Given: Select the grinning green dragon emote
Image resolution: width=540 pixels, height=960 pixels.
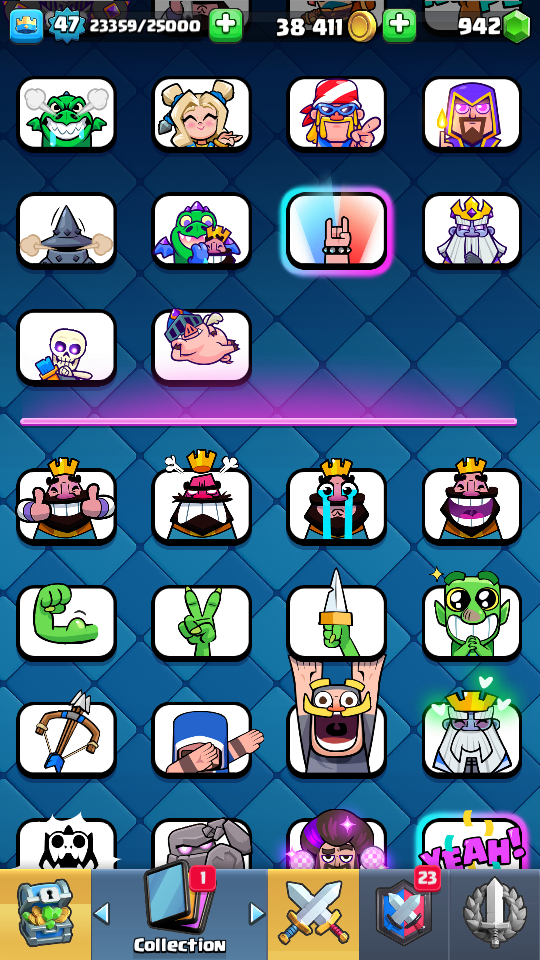Looking at the screenshot, I should 66,113.
